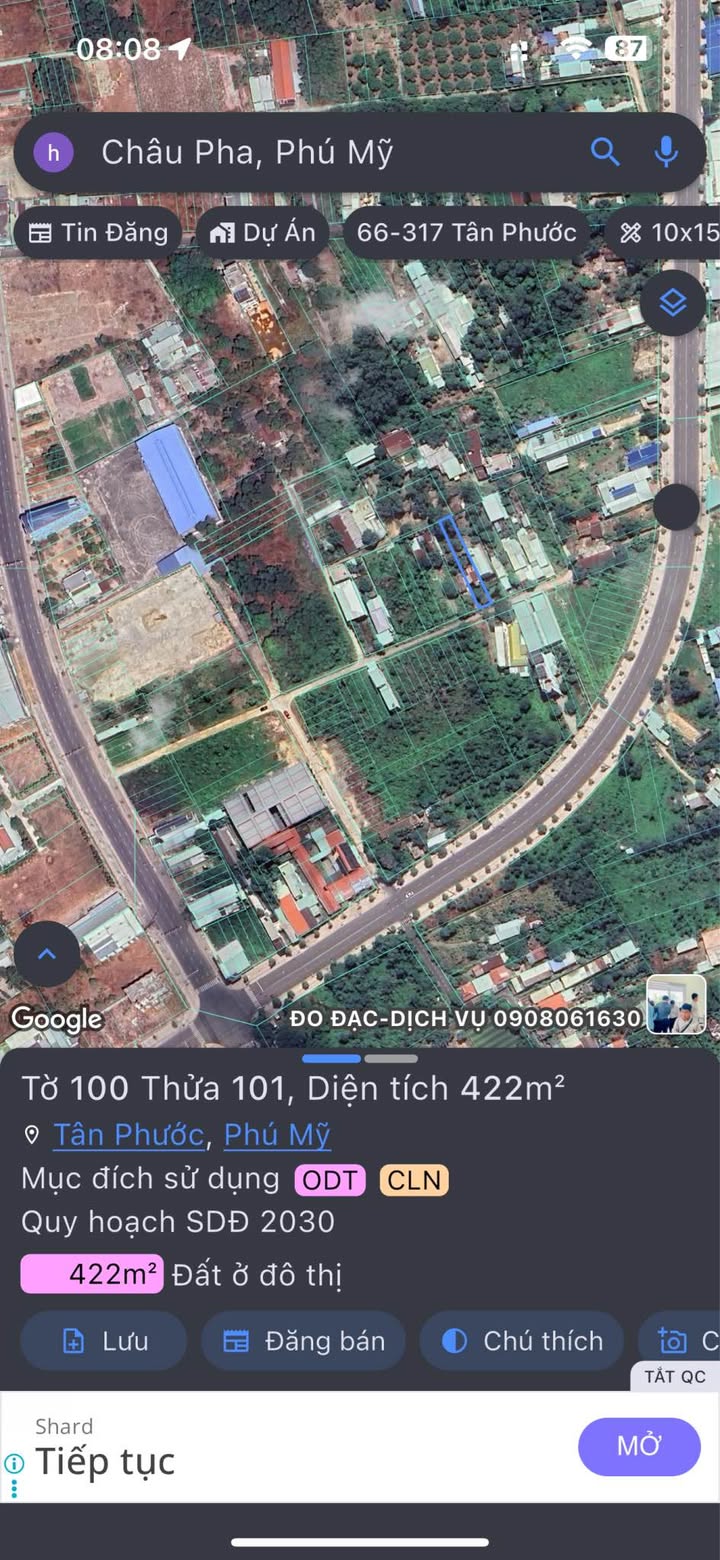Open the purple "h" profile avatar
The width and height of the screenshot is (720, 1560).
tap(54, 152)
